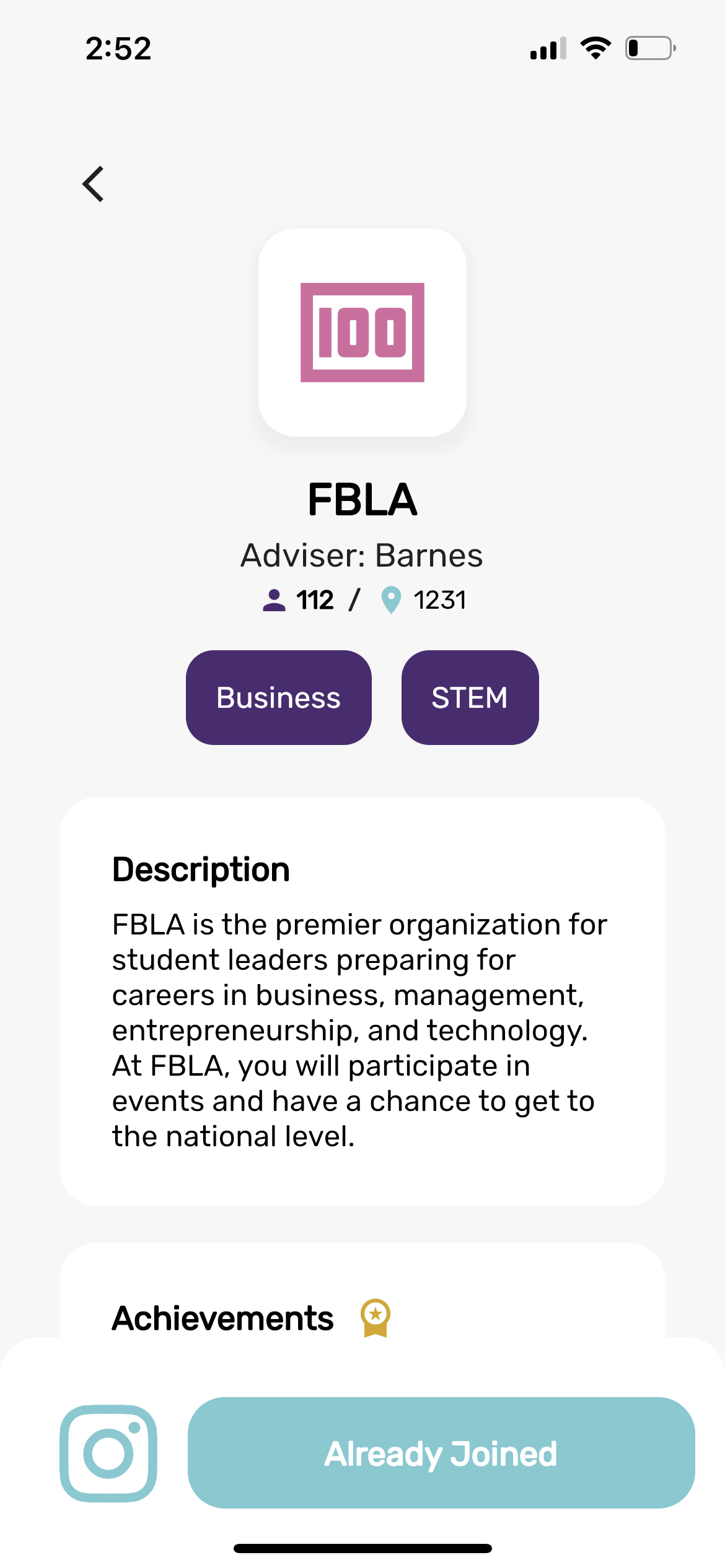Go back using the left chevron arrow
725x1568 pixels.
point(93,183)
